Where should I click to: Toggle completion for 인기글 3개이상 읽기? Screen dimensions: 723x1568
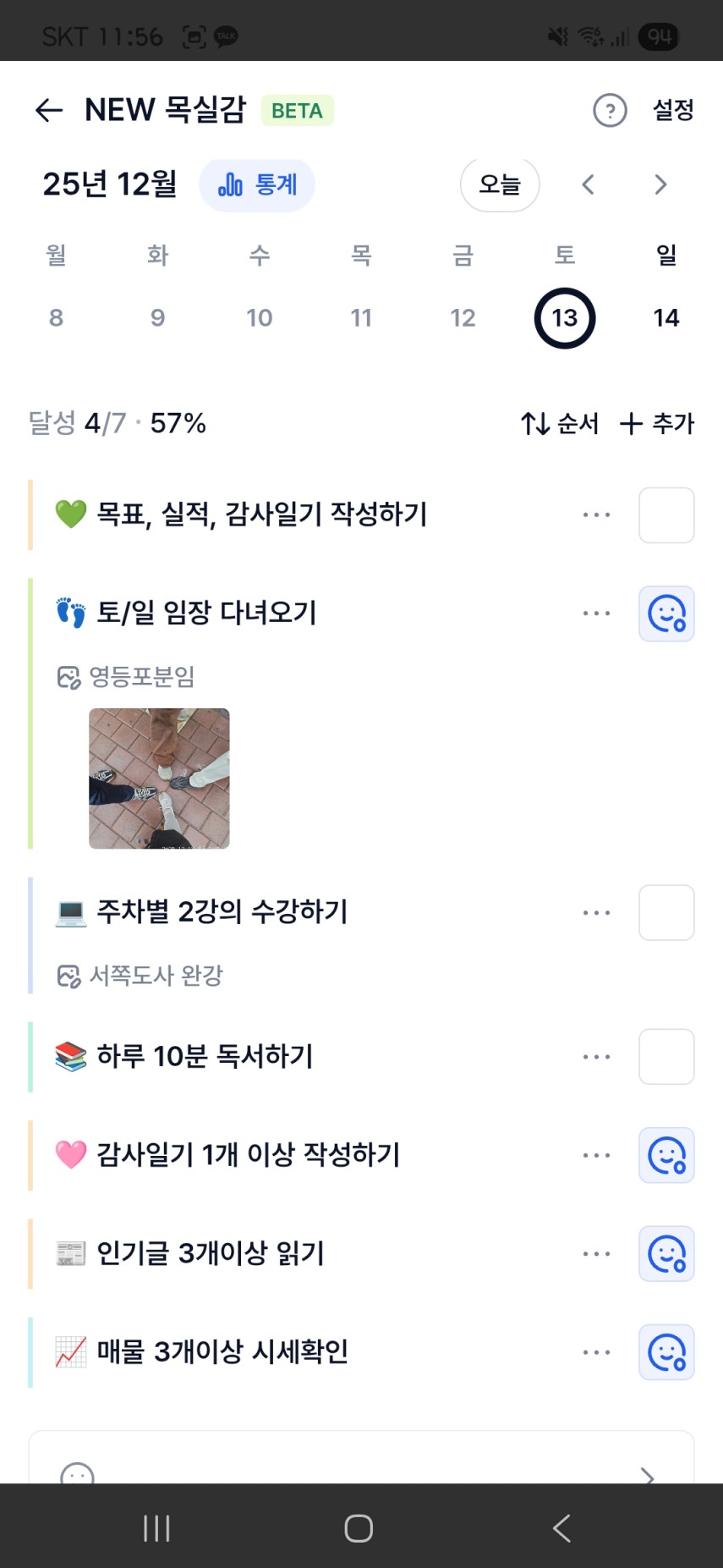coord(666,1253)
